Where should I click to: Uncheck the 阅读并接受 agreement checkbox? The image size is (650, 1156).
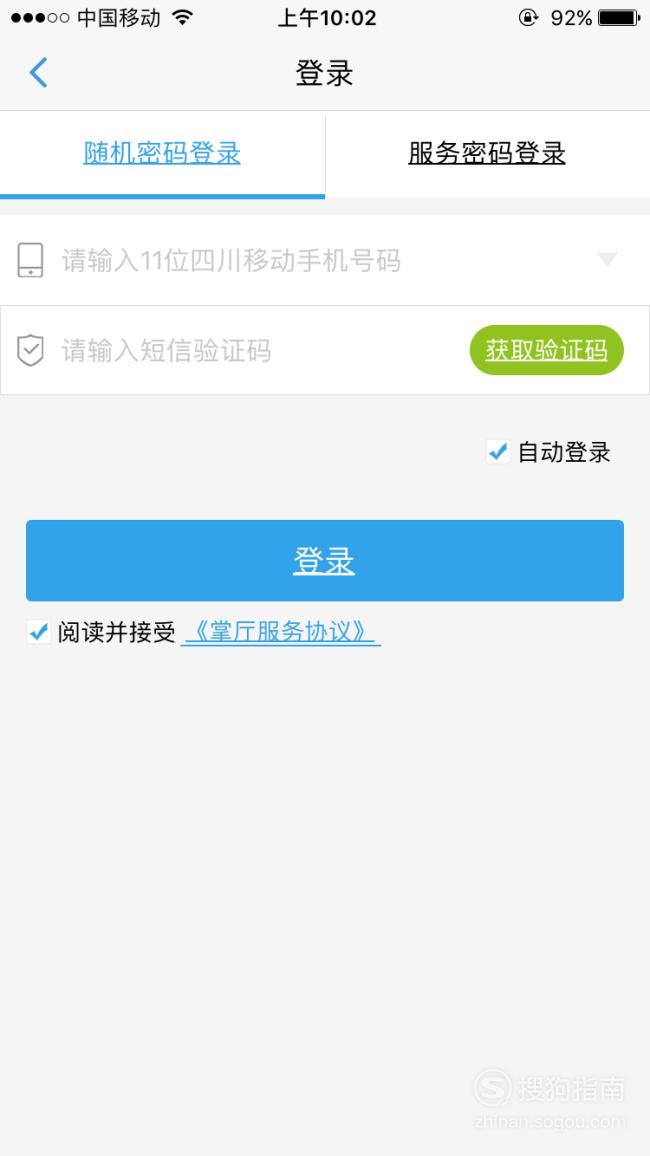pos(38,632)
